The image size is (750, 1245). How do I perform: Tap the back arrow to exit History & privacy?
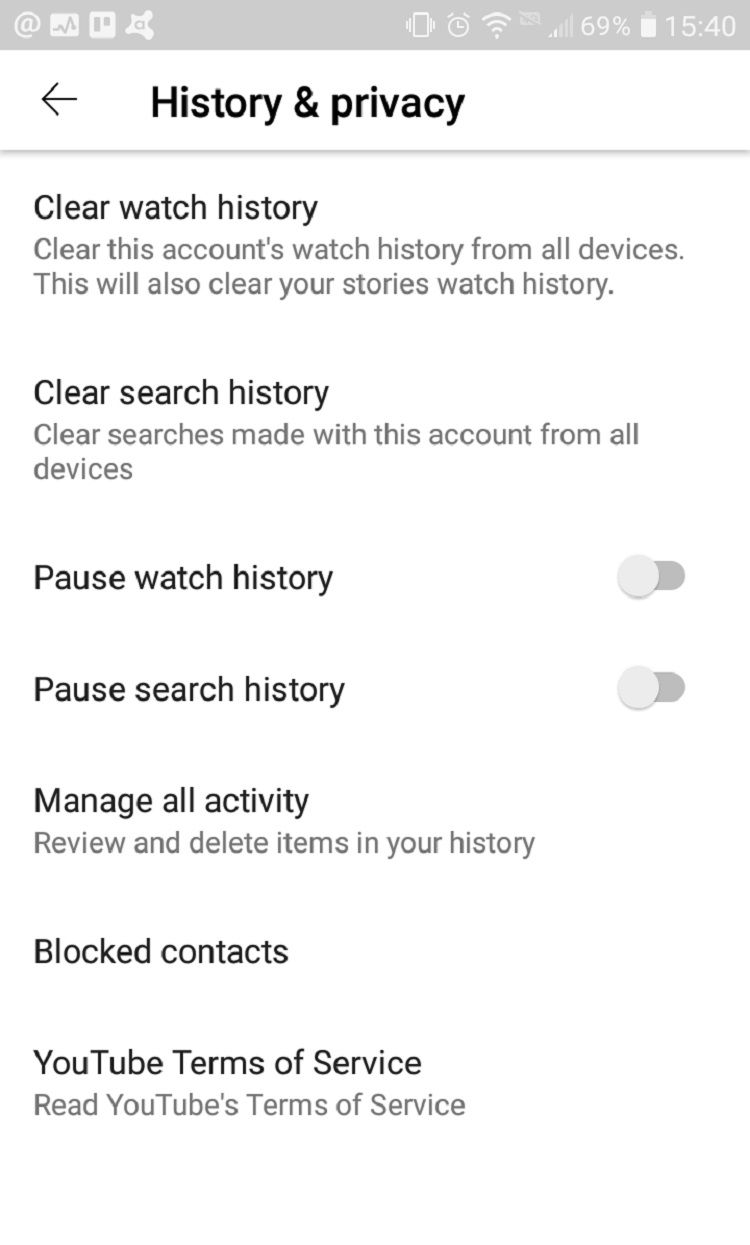tap(57, 100)
